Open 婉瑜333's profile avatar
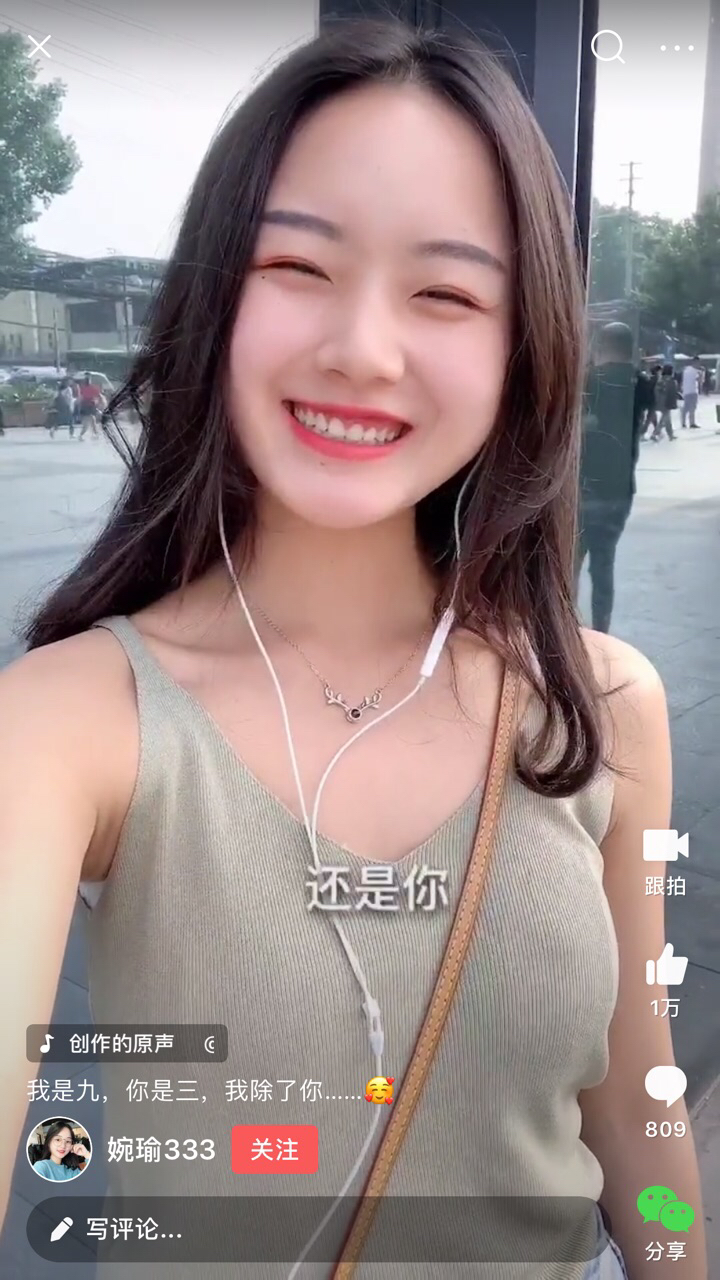This screenshot has width=720, height=1280. (x=59, y=1149)
